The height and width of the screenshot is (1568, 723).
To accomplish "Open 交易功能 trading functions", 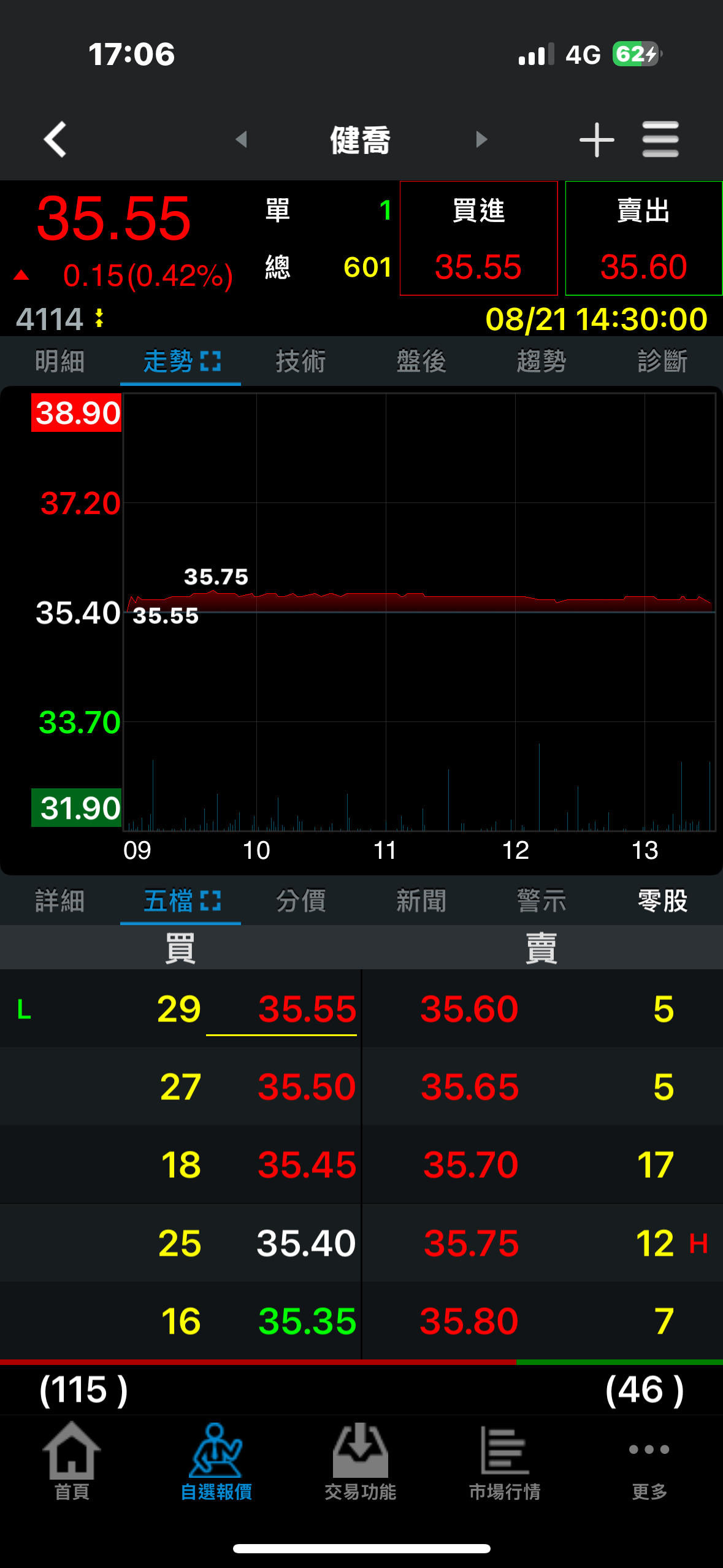I will point(361,1461).
